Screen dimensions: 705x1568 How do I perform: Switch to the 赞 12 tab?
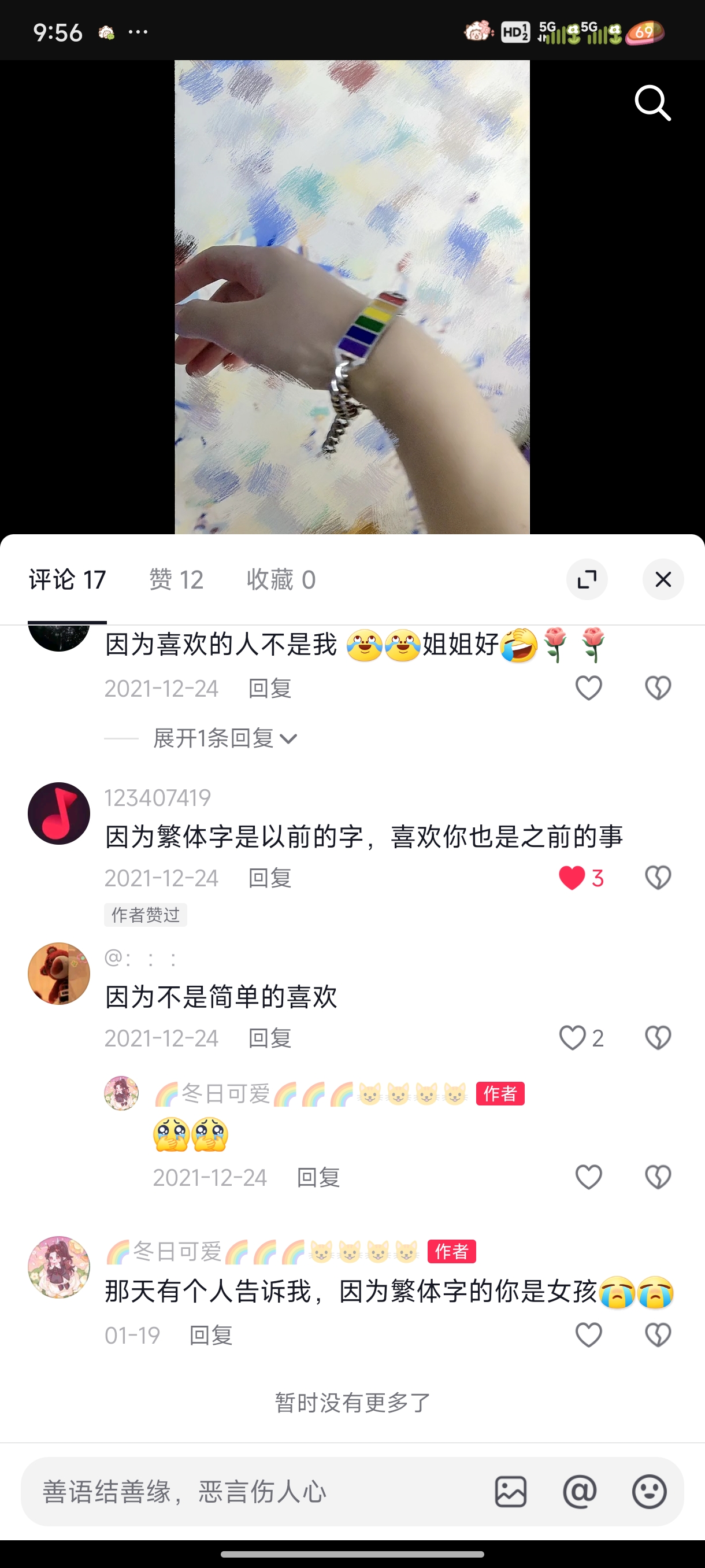click(x=176, y=579)
